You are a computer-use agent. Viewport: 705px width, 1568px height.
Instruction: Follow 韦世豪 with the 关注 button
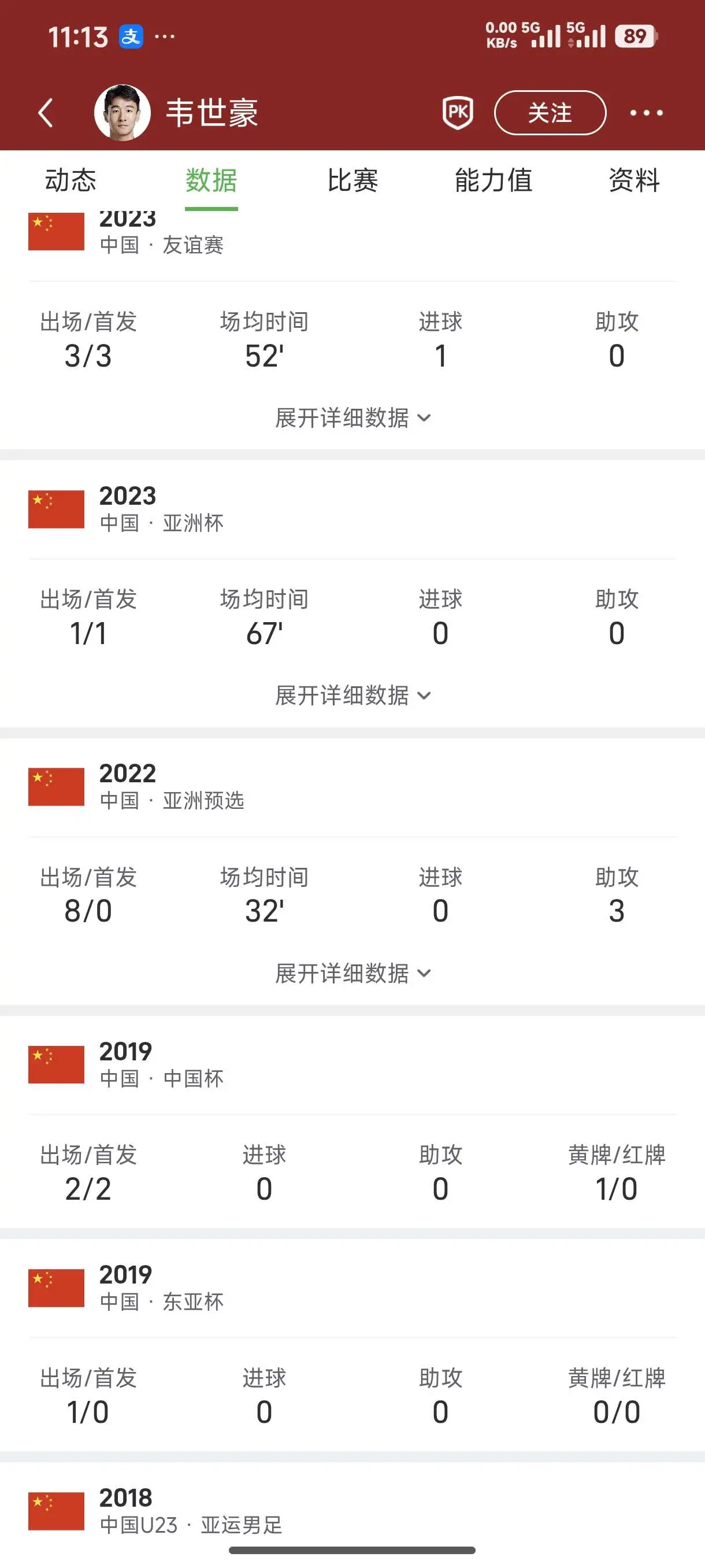click(550, 113)
